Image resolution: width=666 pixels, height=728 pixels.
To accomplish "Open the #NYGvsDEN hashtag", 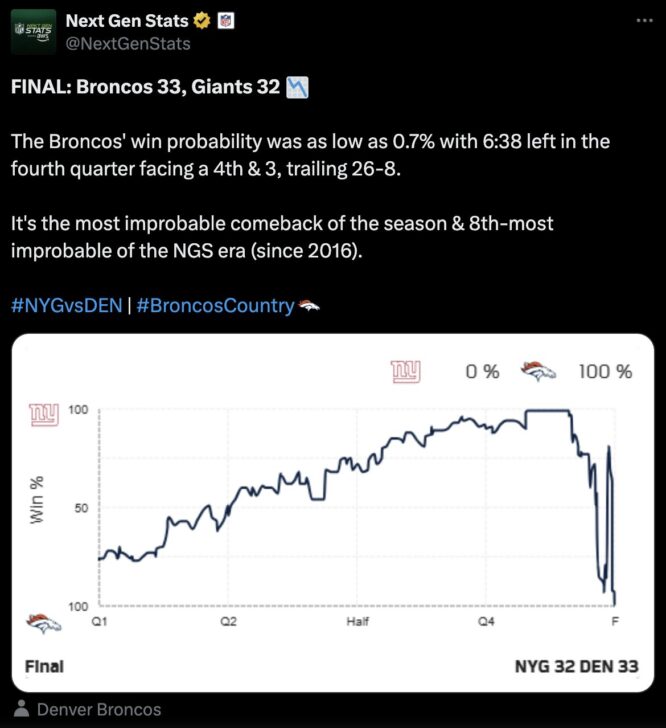I will click(64, 305).
